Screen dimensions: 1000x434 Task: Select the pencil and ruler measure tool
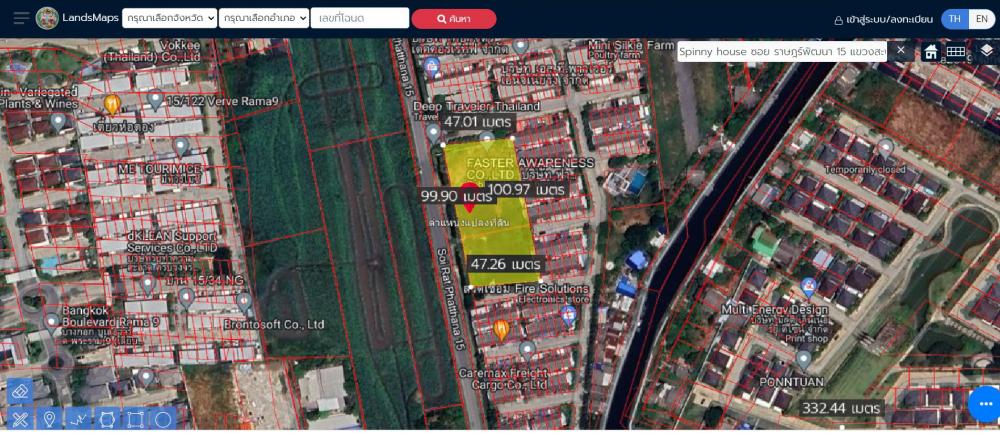pyautogui.click(x=20, y=419)
